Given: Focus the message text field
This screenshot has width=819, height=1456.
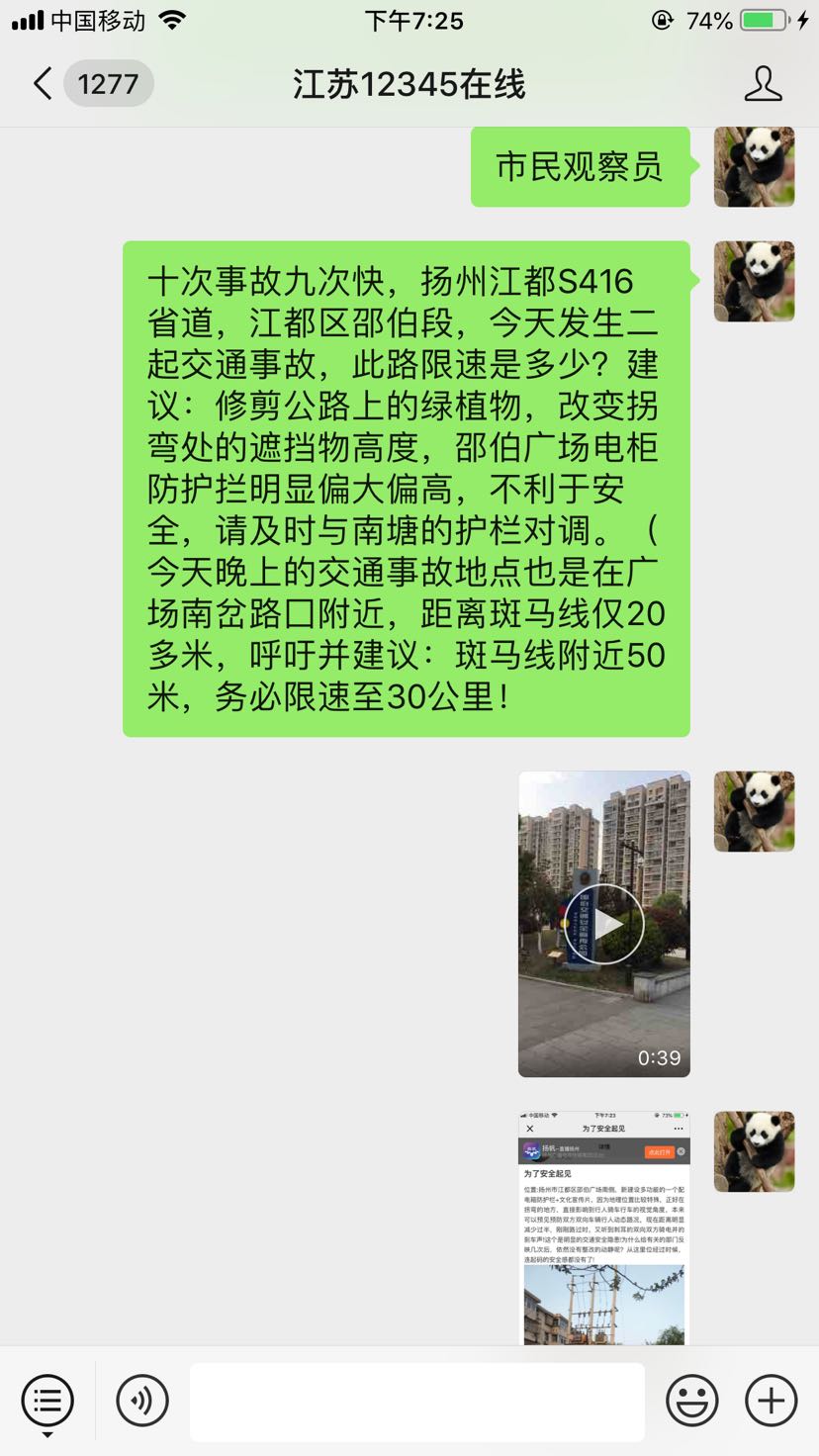Looking at the screenshot, I should (x=416, y=1402).
